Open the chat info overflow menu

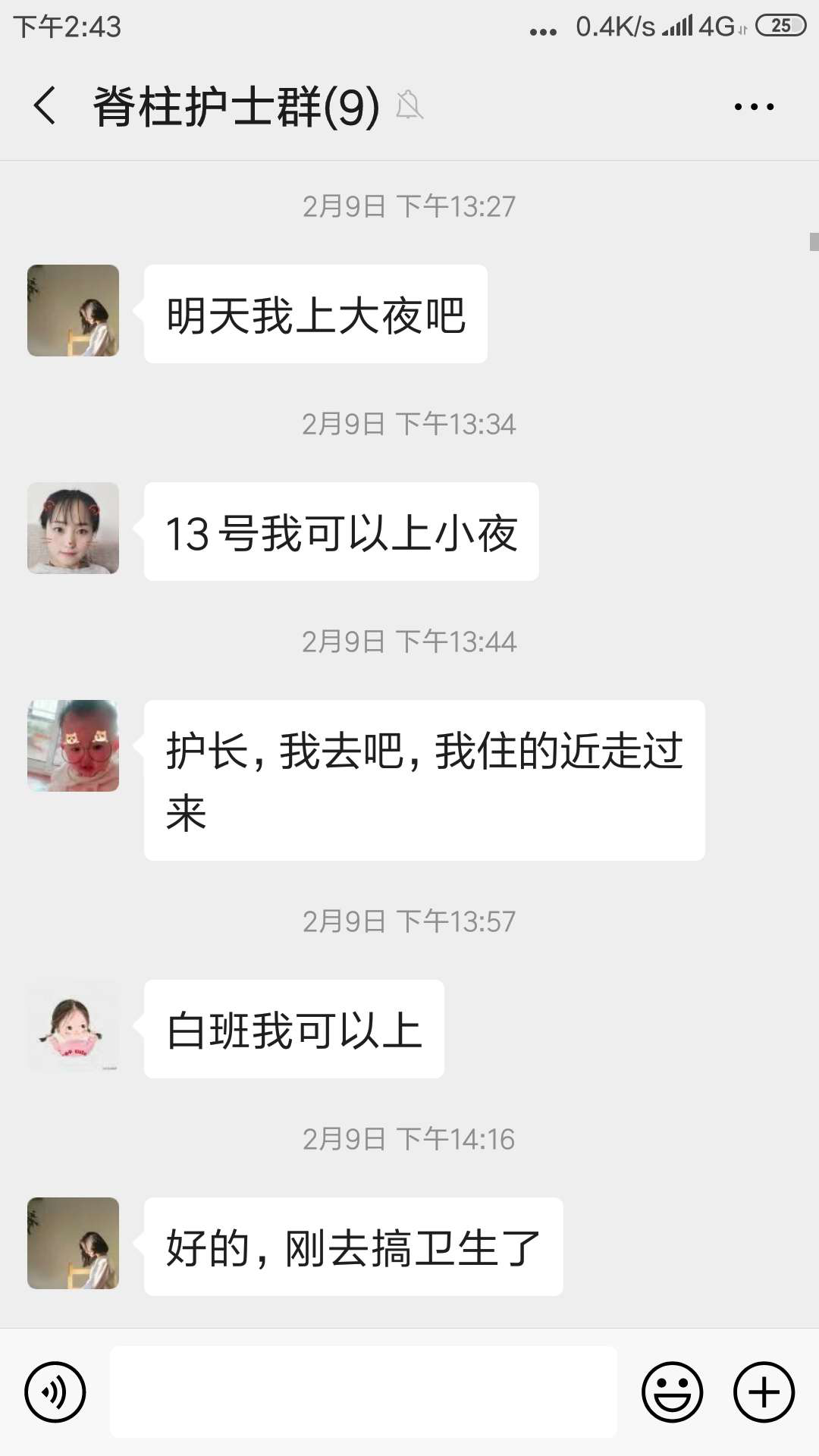tap(754, 107)
